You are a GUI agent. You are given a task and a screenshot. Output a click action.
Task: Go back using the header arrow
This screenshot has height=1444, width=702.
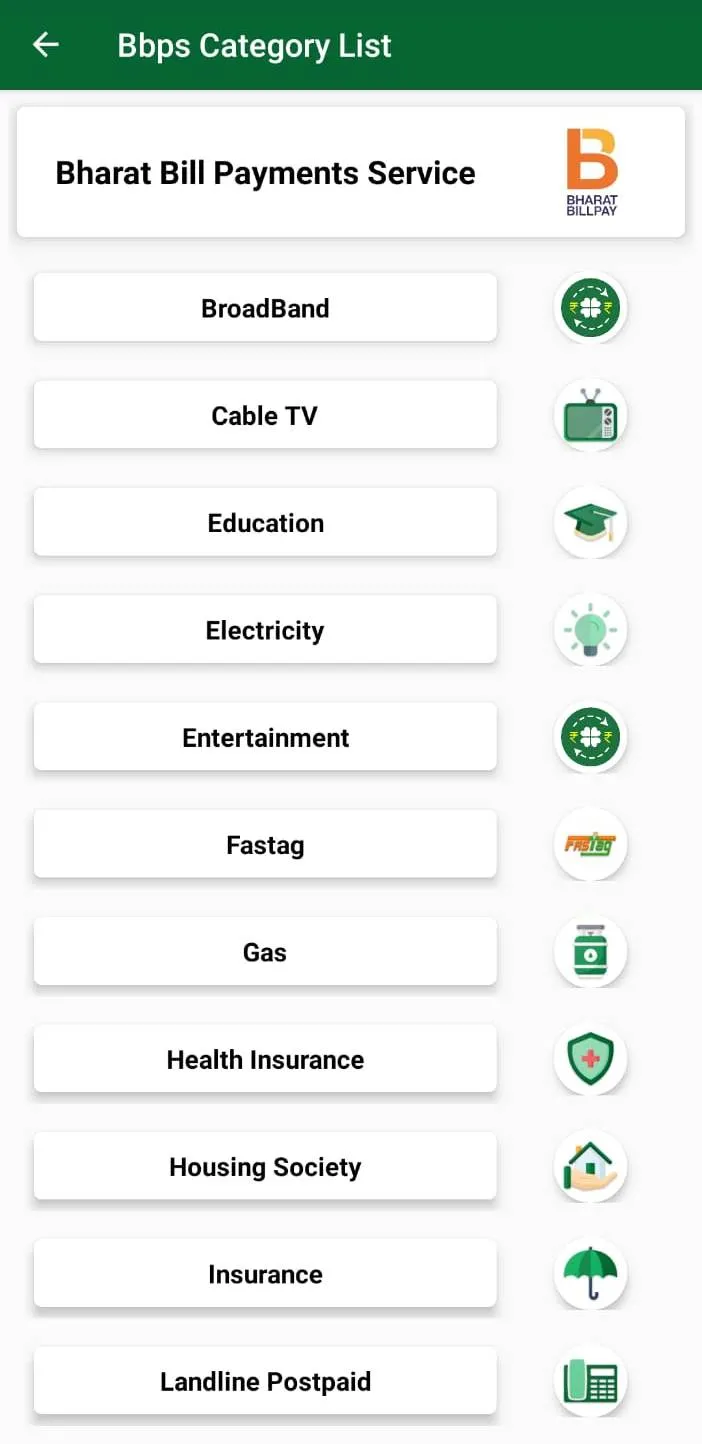click(x=46, y=45)
